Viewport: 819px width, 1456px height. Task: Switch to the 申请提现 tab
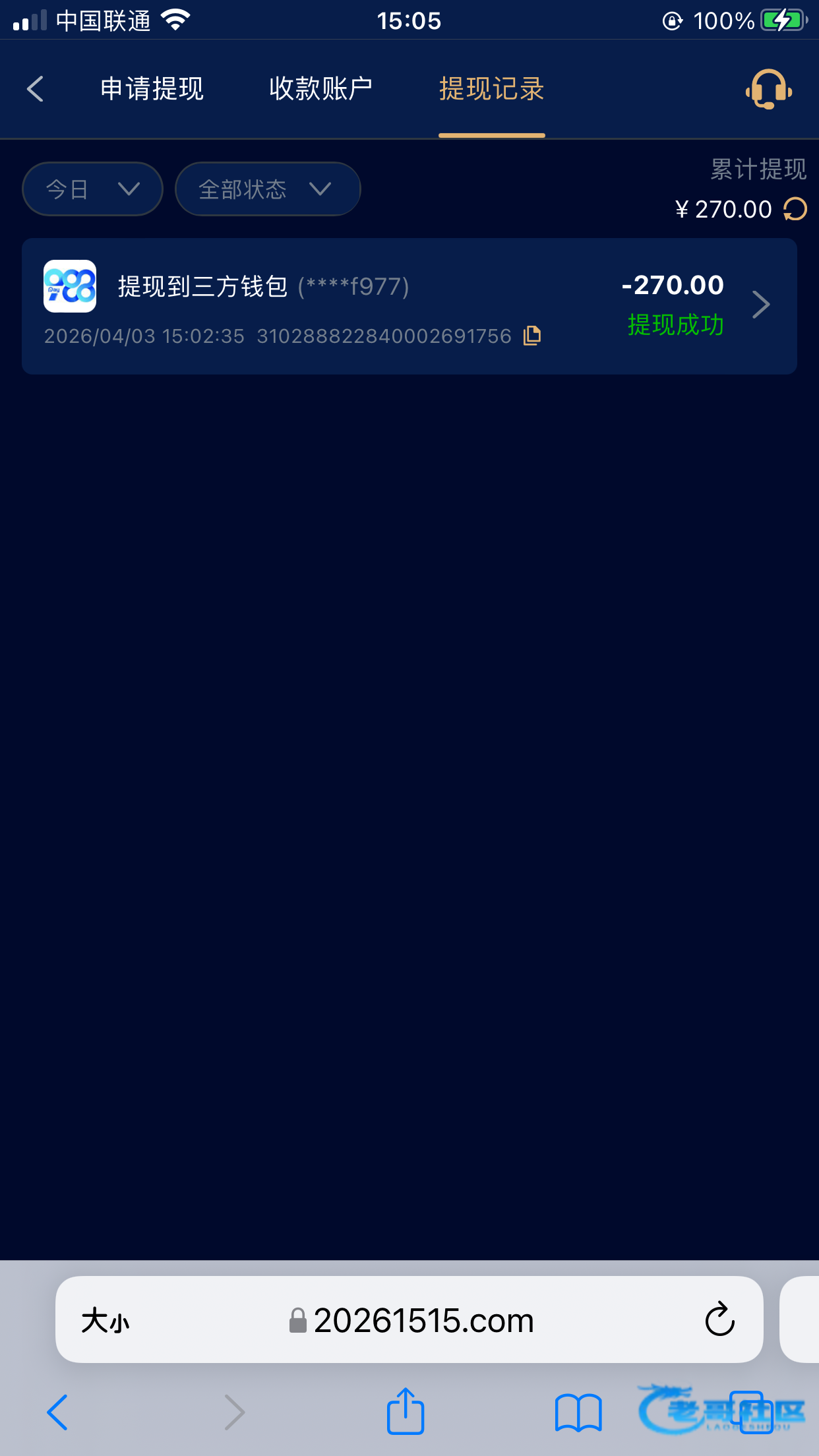pos(152,89)
